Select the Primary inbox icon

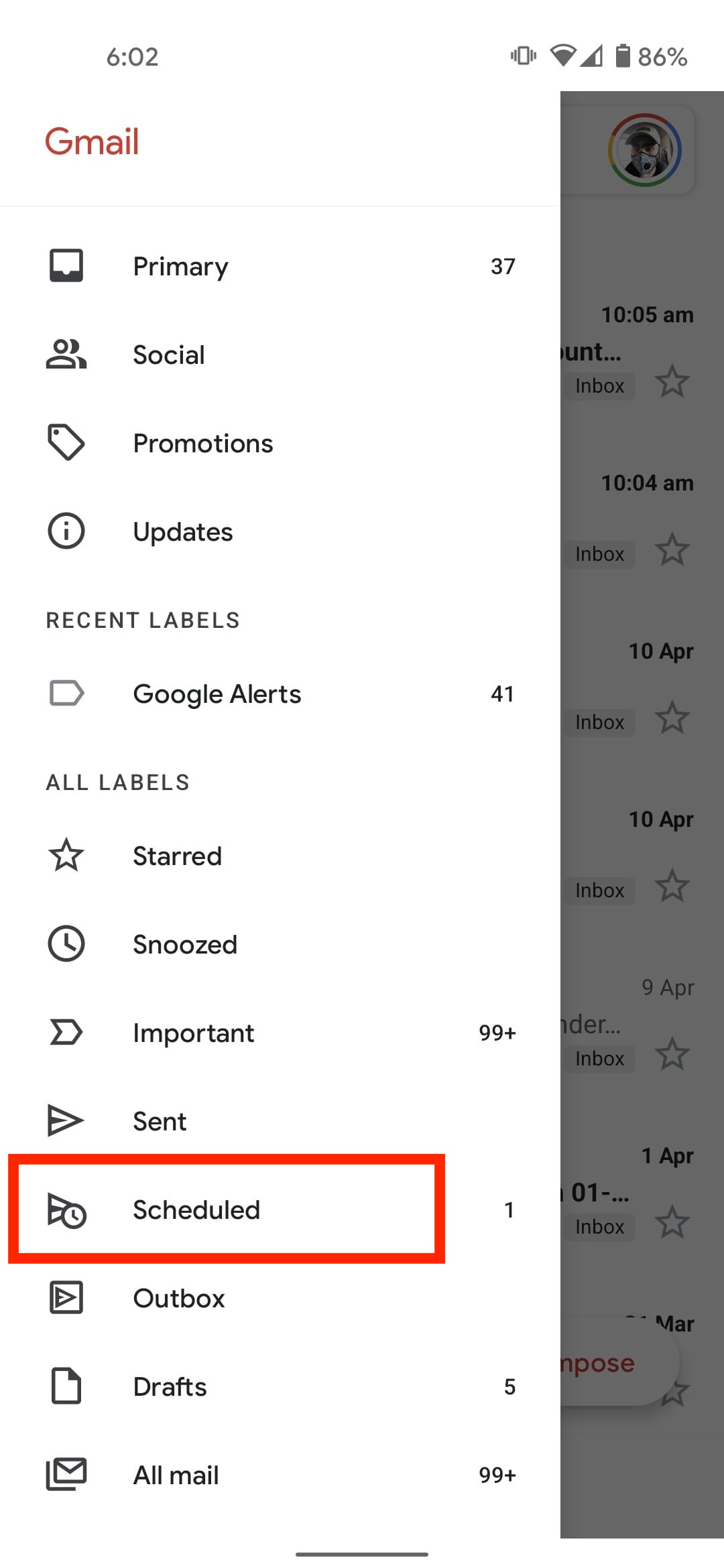66,265
